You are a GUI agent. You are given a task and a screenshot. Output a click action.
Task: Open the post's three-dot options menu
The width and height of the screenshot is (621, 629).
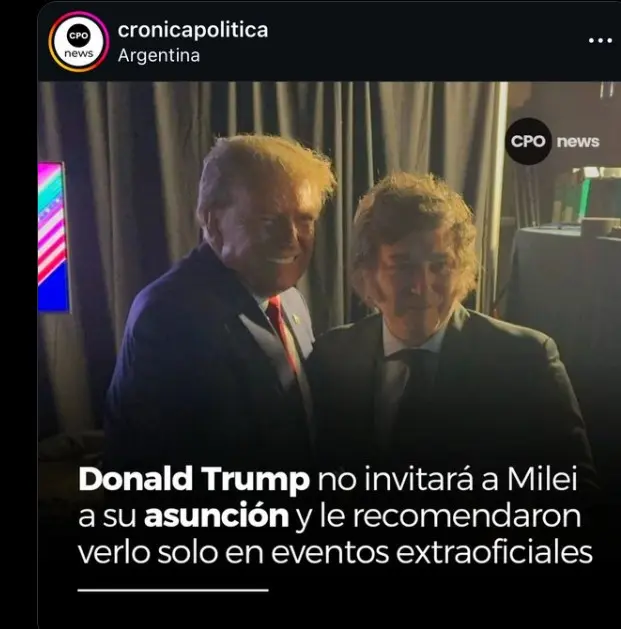coord(599,41)
